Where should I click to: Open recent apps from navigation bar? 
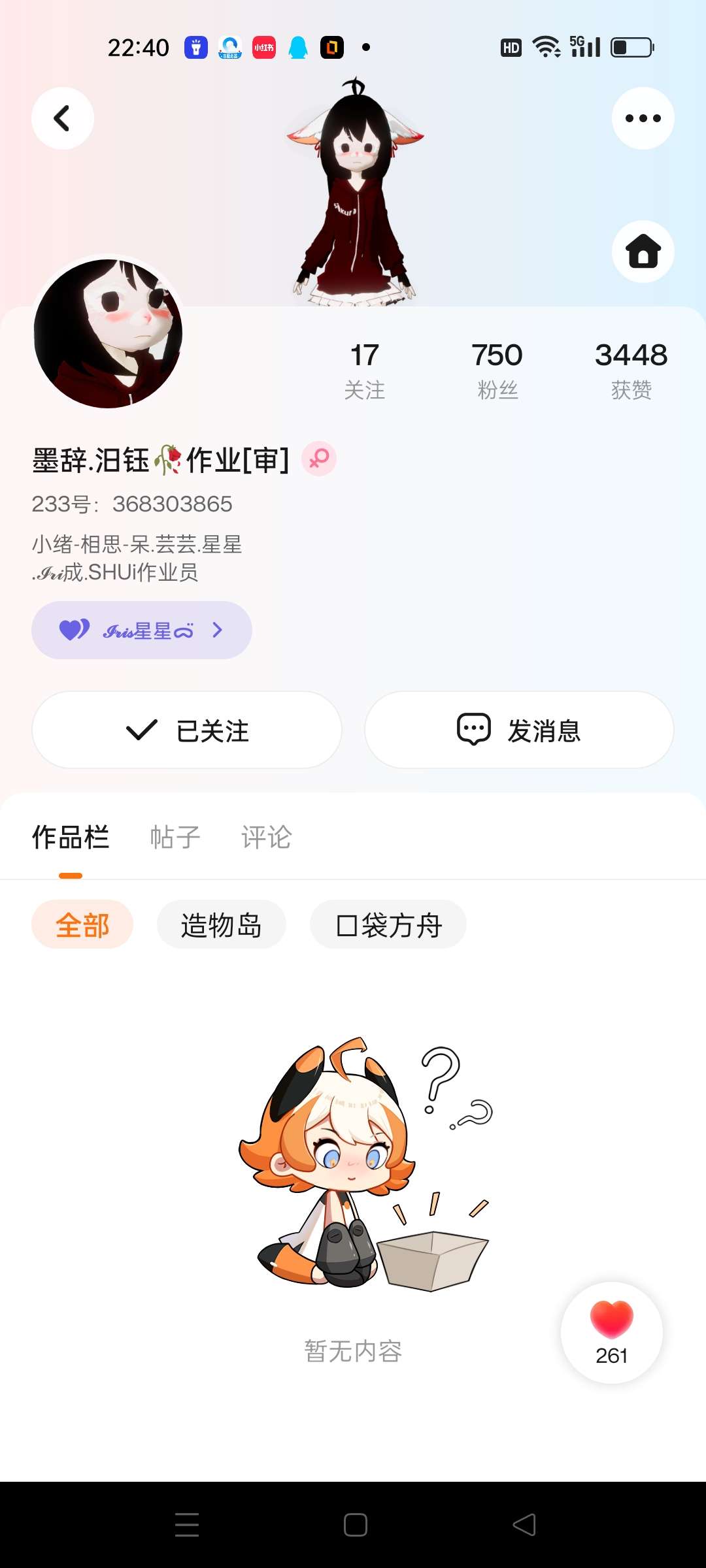tap(187, 1525)
